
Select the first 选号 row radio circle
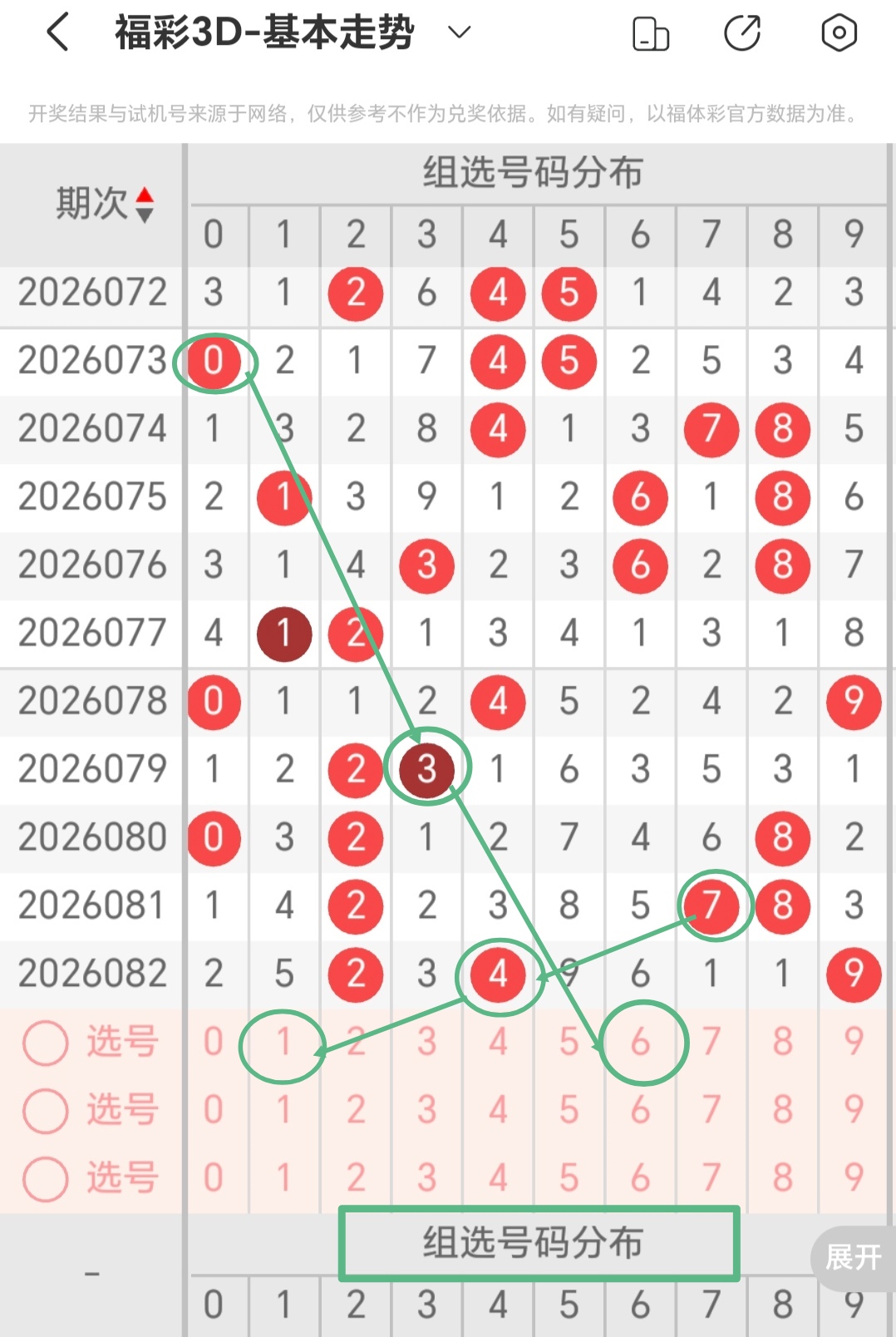[x=45, y=1041]
